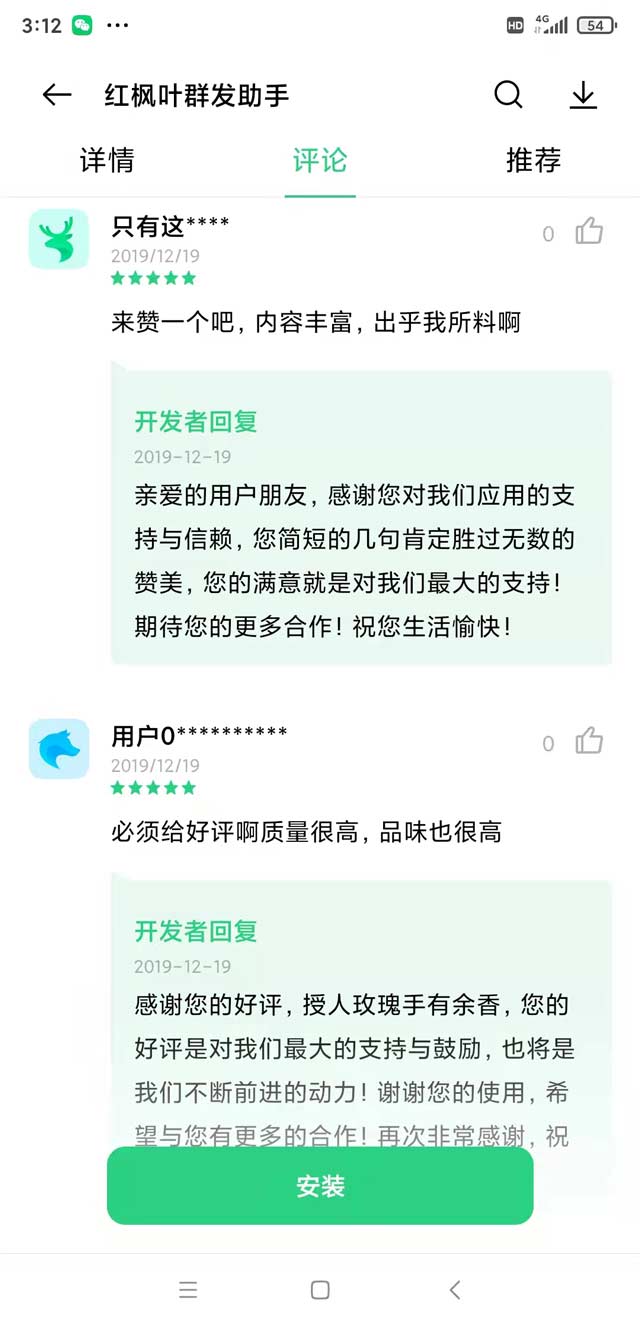The image size is (640, 1330).
Task: Switch to the 推荐 tab
Action: tap(533, 160)
